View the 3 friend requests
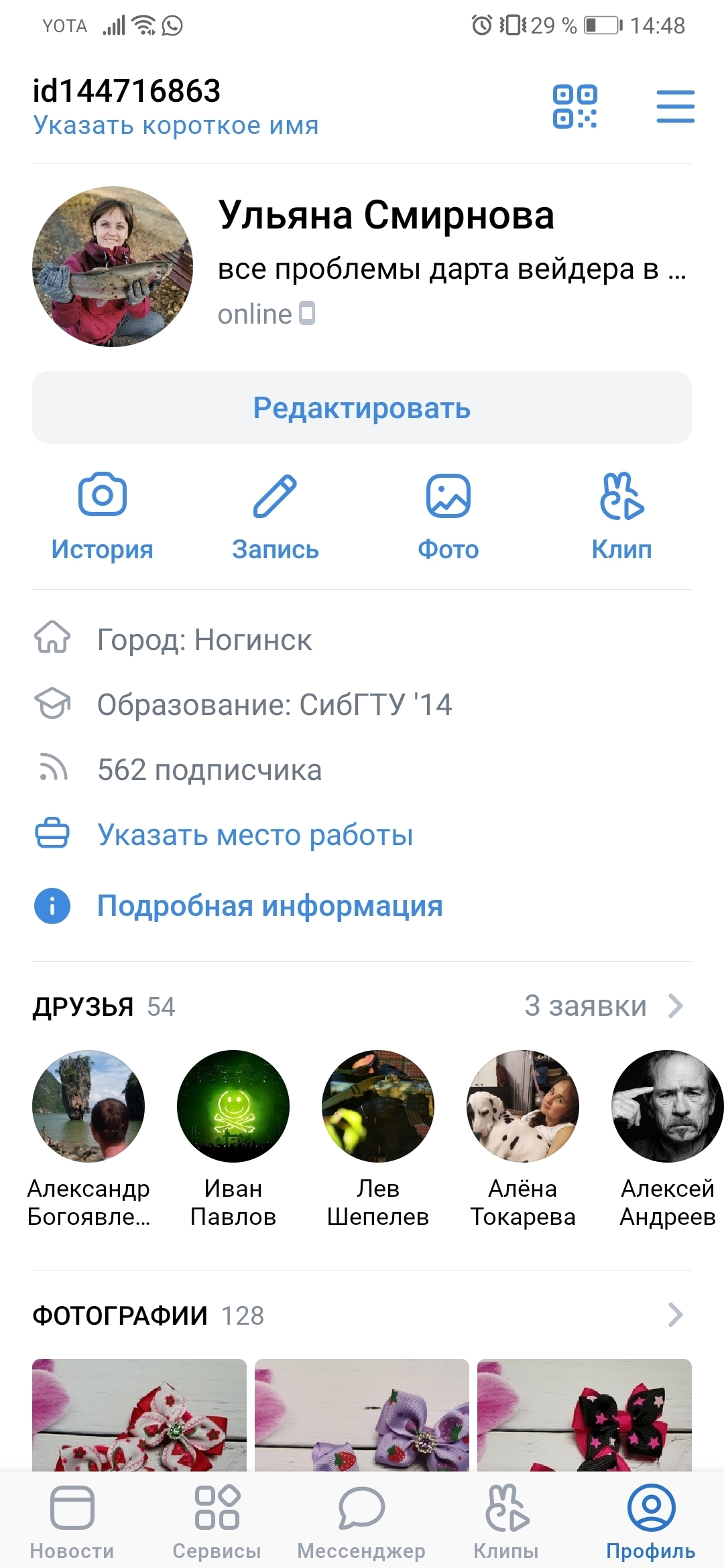 point(603,1006)
